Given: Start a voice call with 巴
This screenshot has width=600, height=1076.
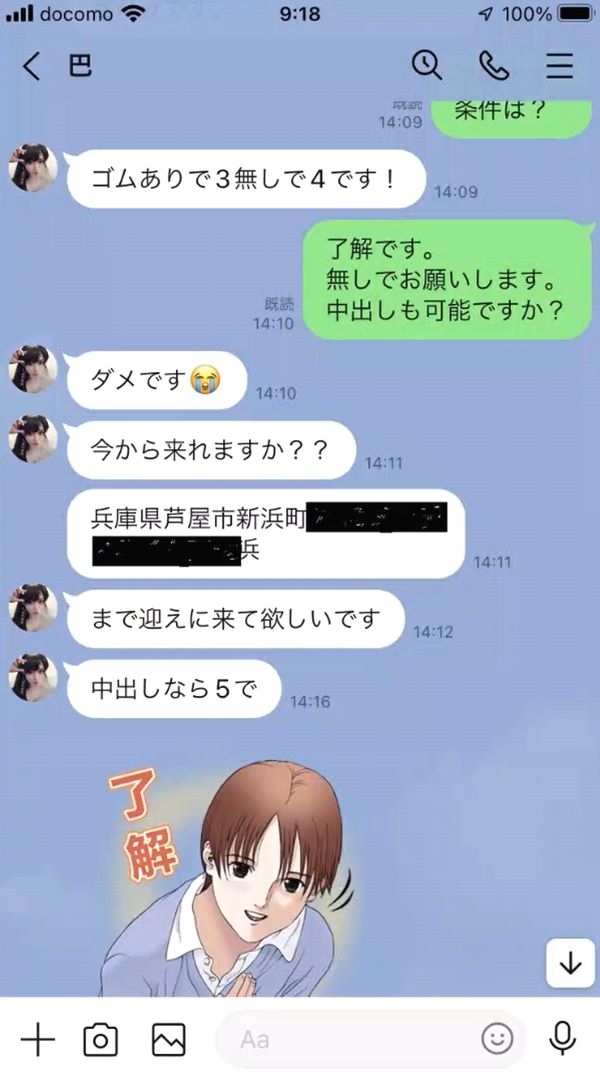Looking at the screenshot, I should pyautogui.click(x=493, y=66).
